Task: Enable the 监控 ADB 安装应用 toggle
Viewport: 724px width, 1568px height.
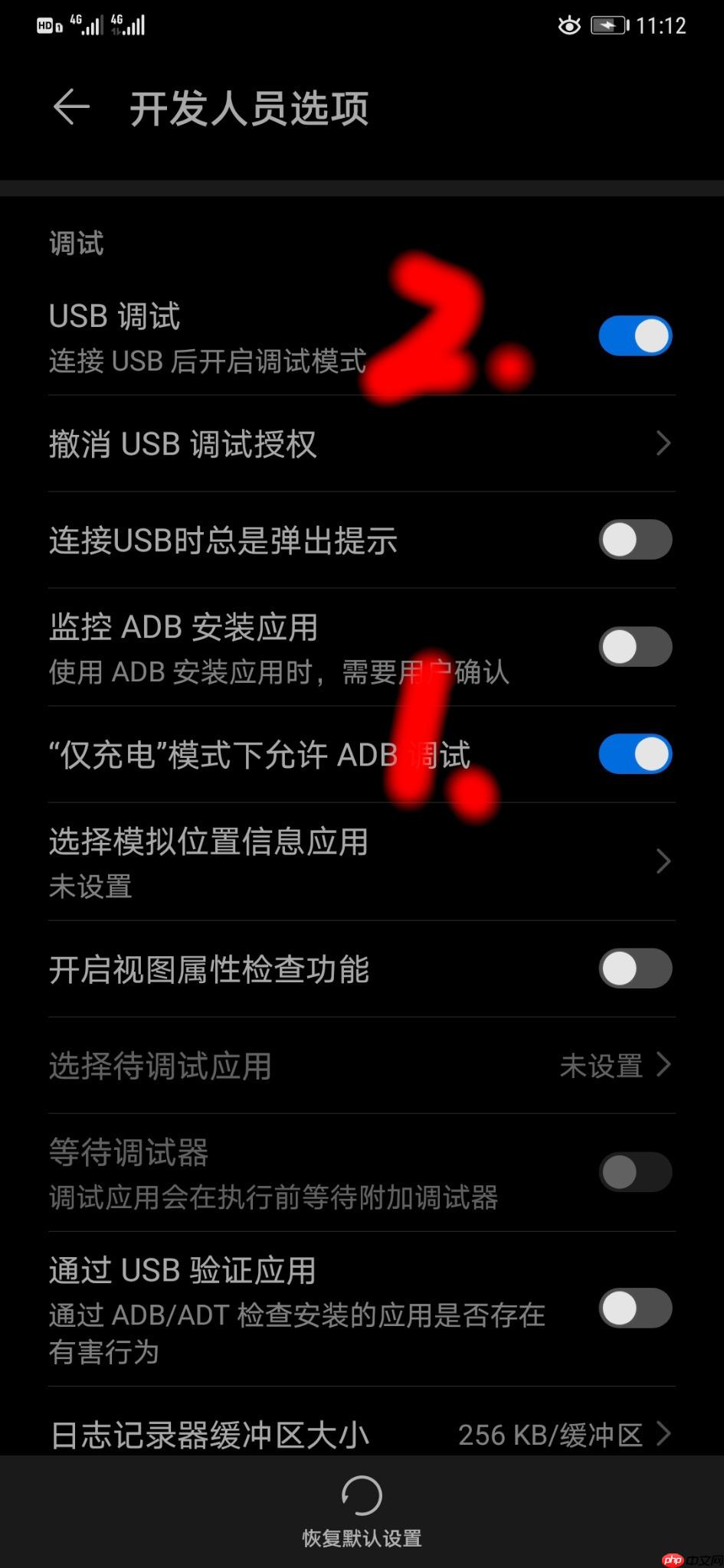Action: 635,646
